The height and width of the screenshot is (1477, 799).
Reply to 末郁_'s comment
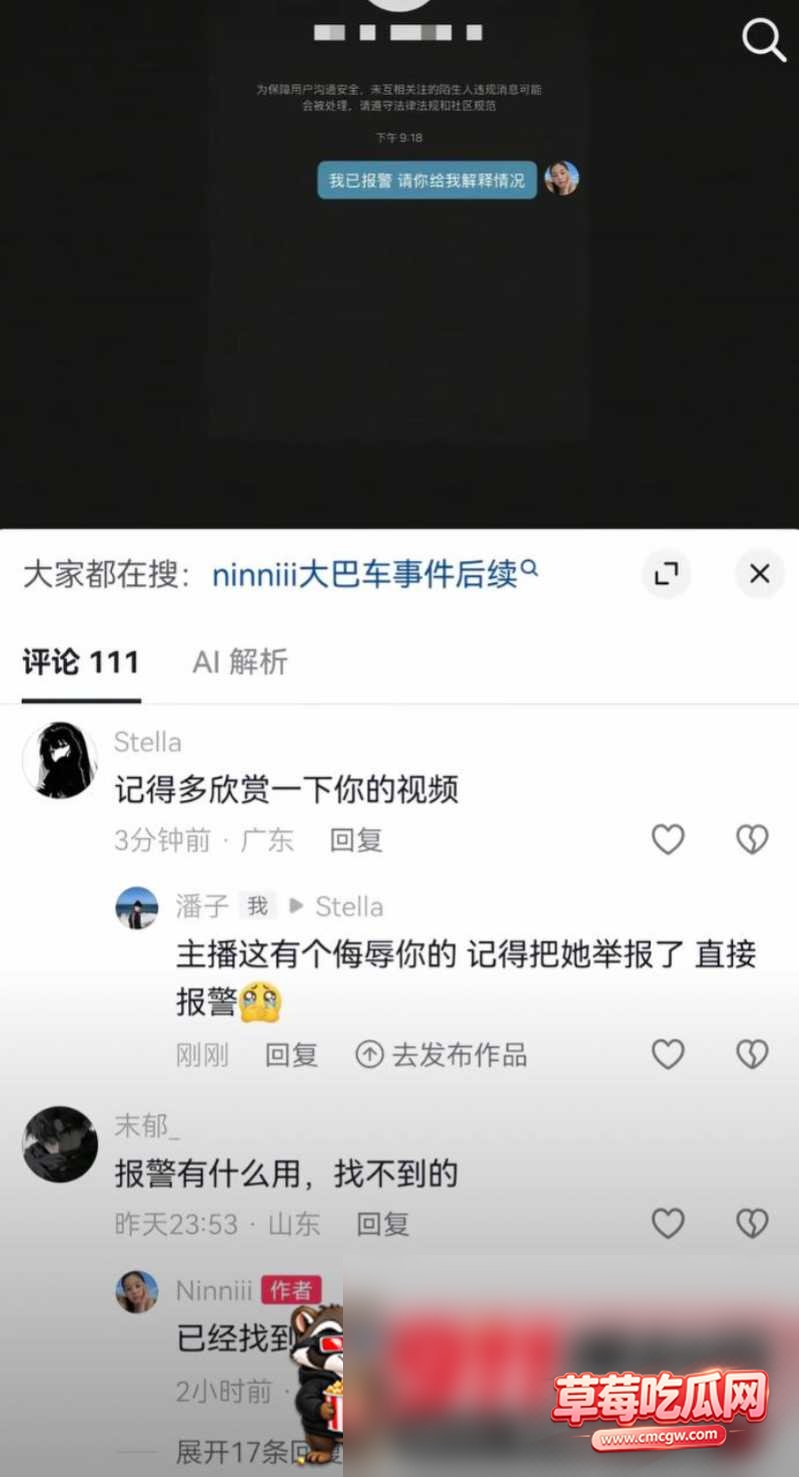pyautogui.click(x=383, y=1224)
